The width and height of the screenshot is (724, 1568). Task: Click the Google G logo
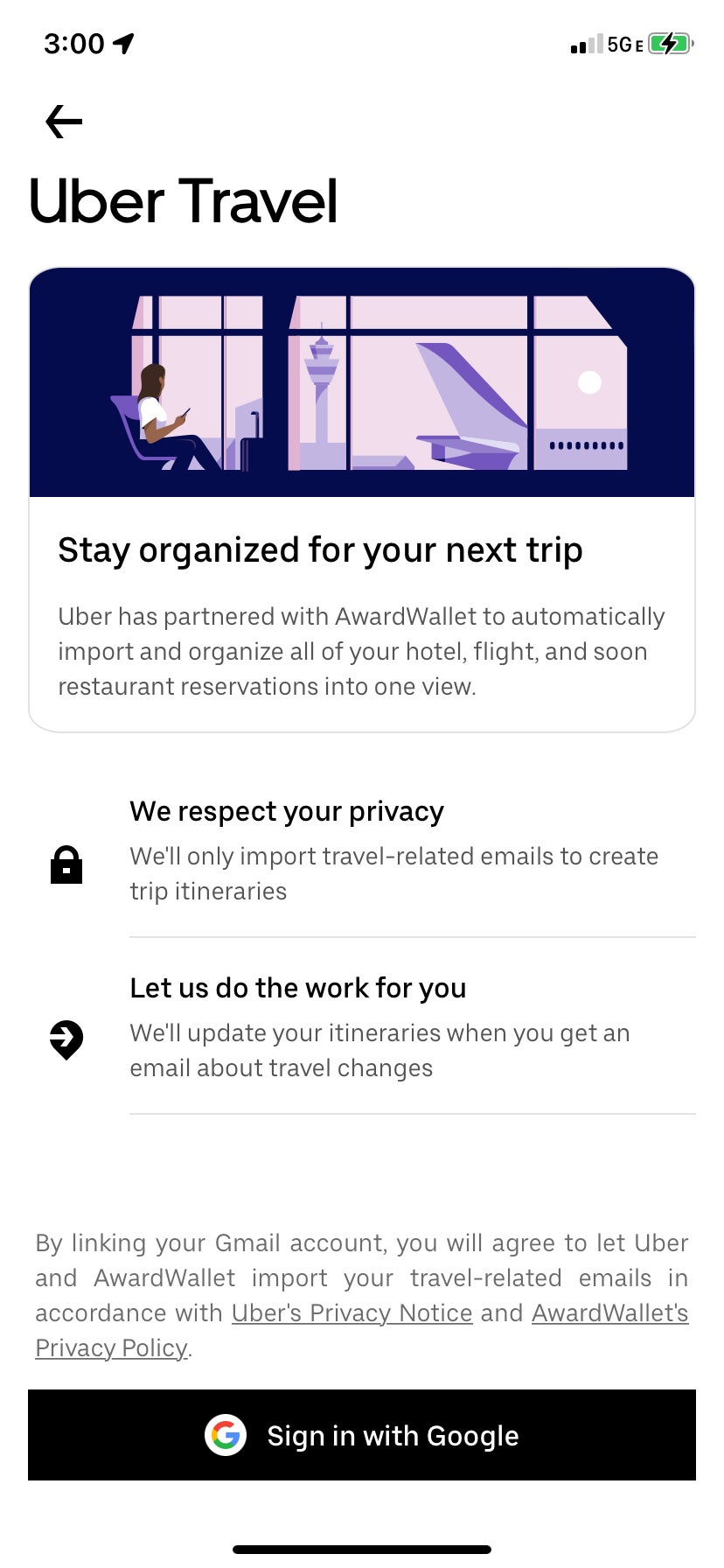tap(224, 1435)
